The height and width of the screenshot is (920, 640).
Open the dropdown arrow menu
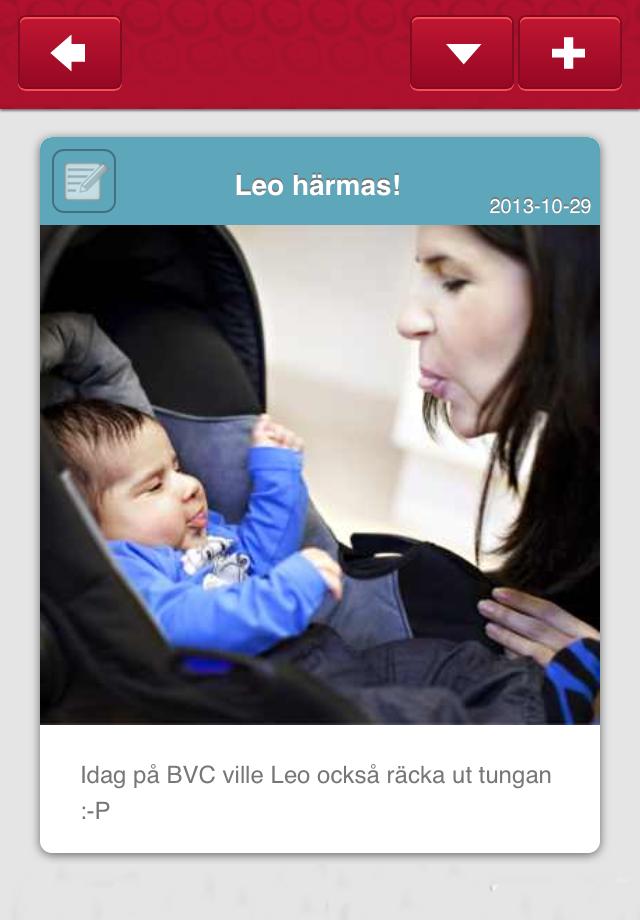click(462, 54)
